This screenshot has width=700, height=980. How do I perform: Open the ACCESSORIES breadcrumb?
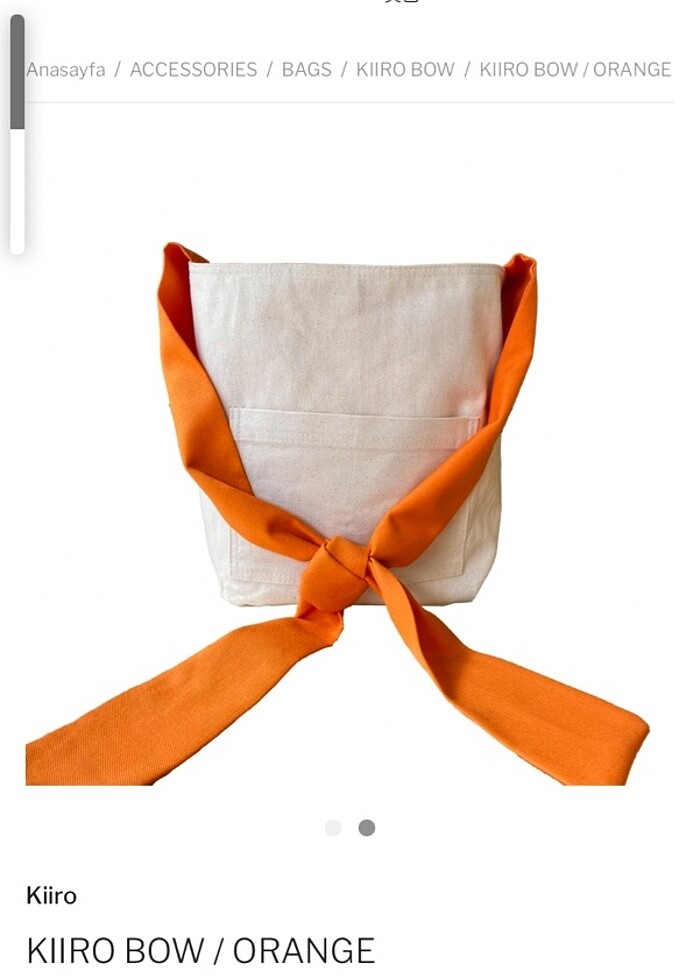tap(193, 70)
